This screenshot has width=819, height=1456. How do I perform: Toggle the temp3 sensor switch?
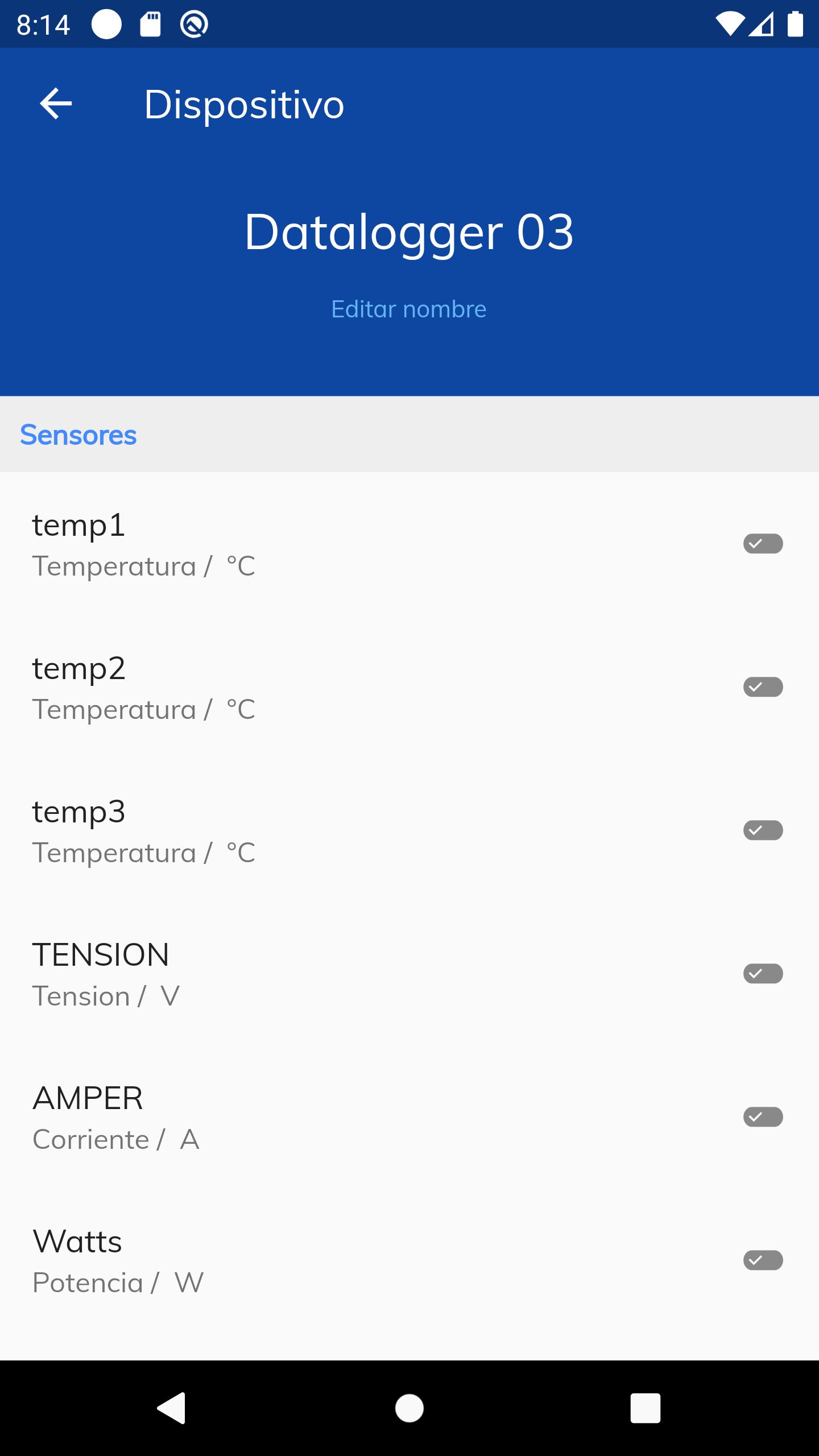coord(763,830)
